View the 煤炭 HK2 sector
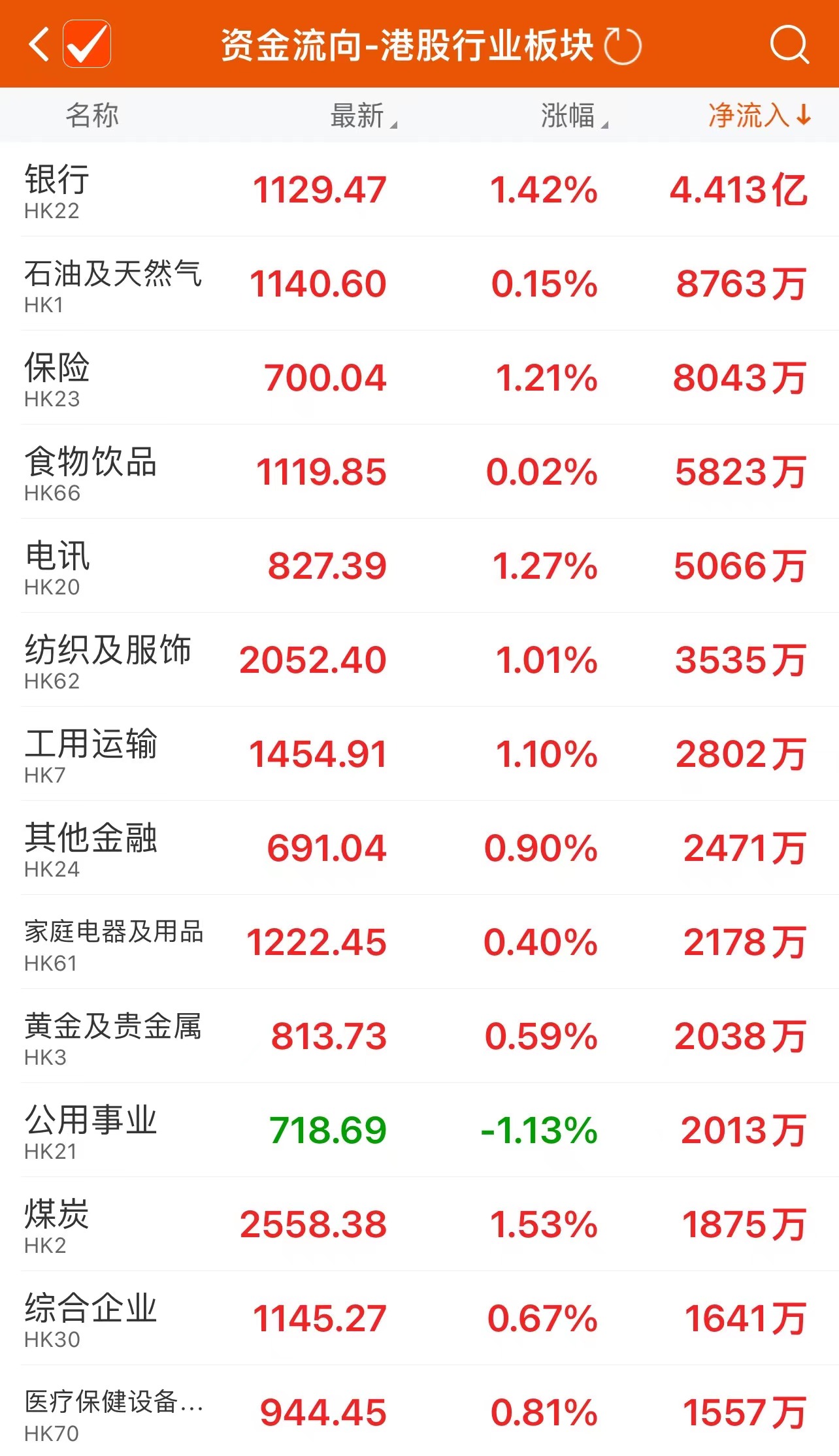 (418, 1225)
